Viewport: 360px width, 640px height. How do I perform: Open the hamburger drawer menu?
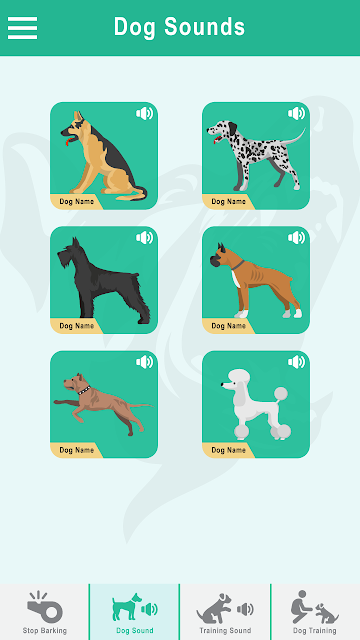tap(22, 28)
